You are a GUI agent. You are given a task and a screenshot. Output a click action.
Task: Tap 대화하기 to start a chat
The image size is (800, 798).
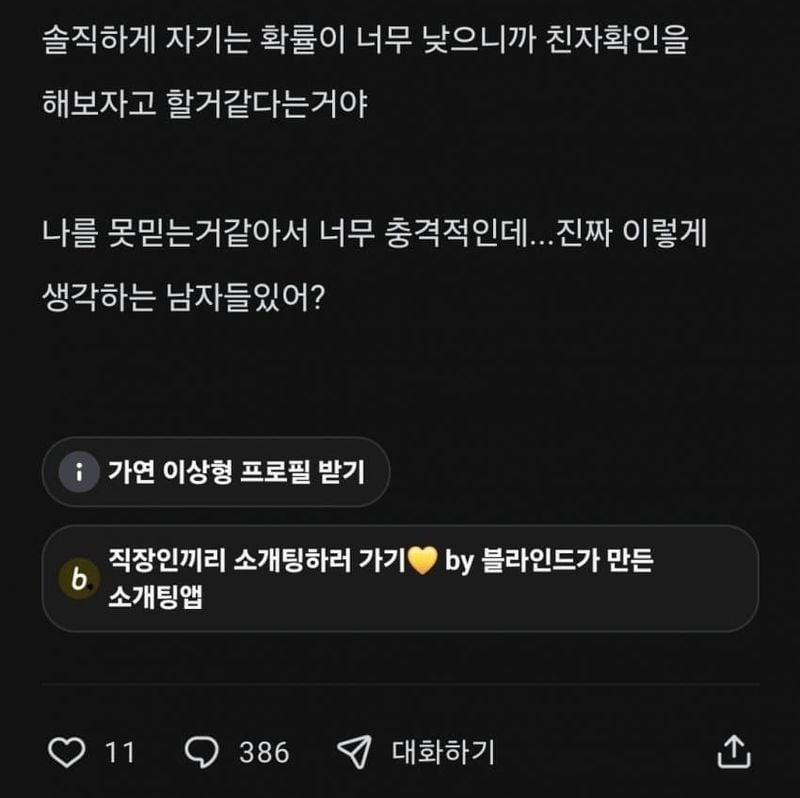[x=417, y=752]
